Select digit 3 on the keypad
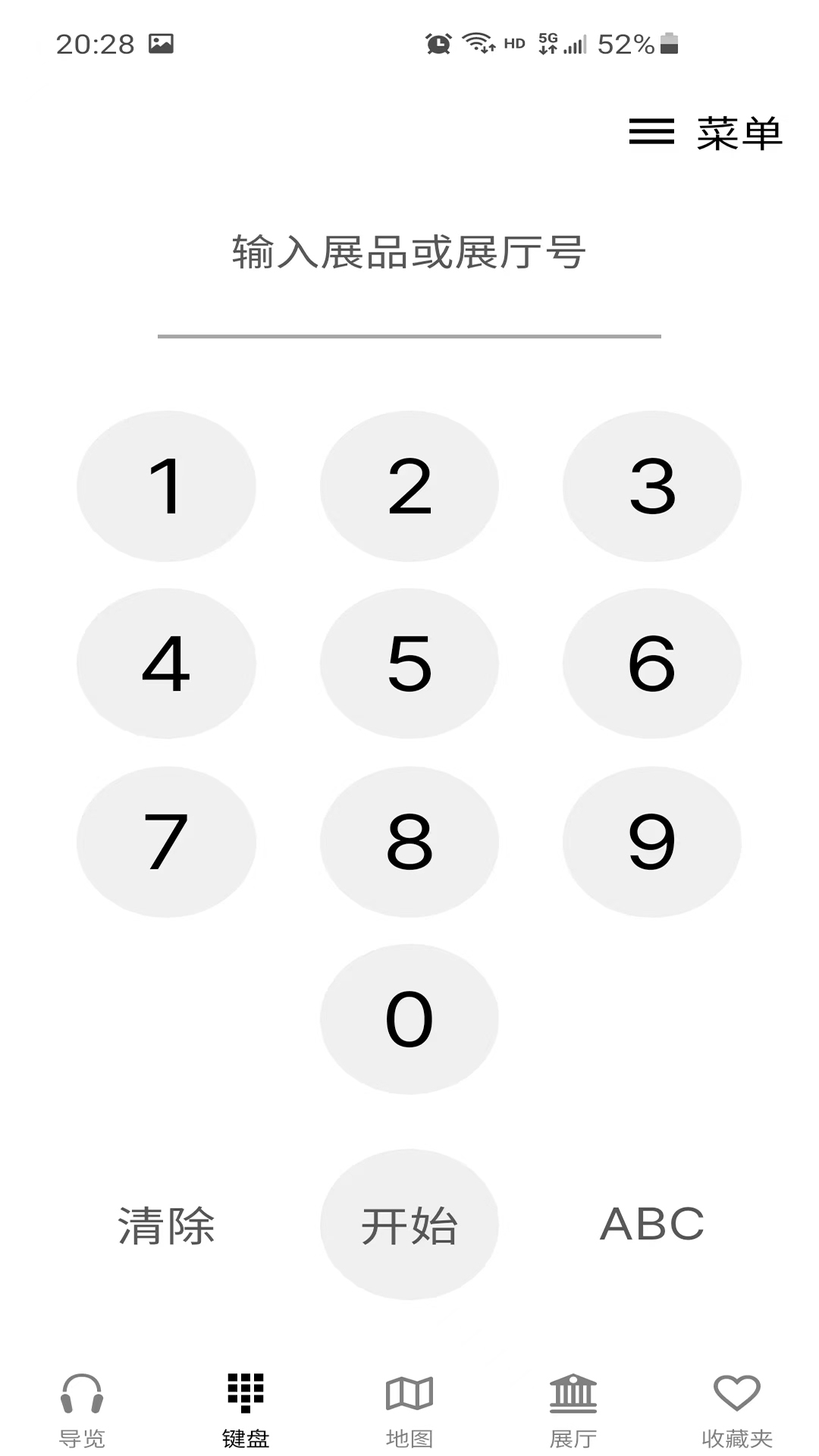This screenshot has width=819, height=1456. click(651, 486)
